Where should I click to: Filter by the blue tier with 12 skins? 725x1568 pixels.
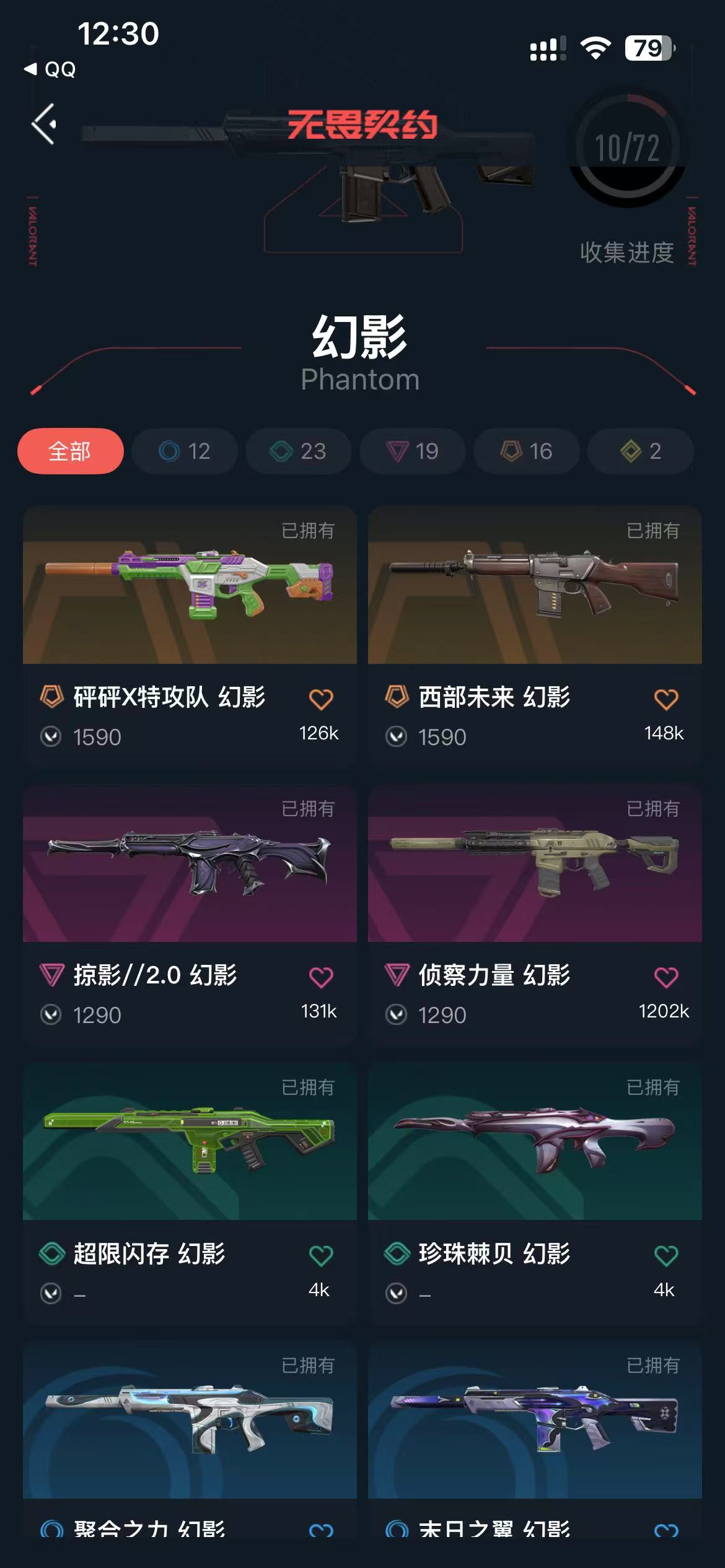pyautogui.click(x=185, y=451)
